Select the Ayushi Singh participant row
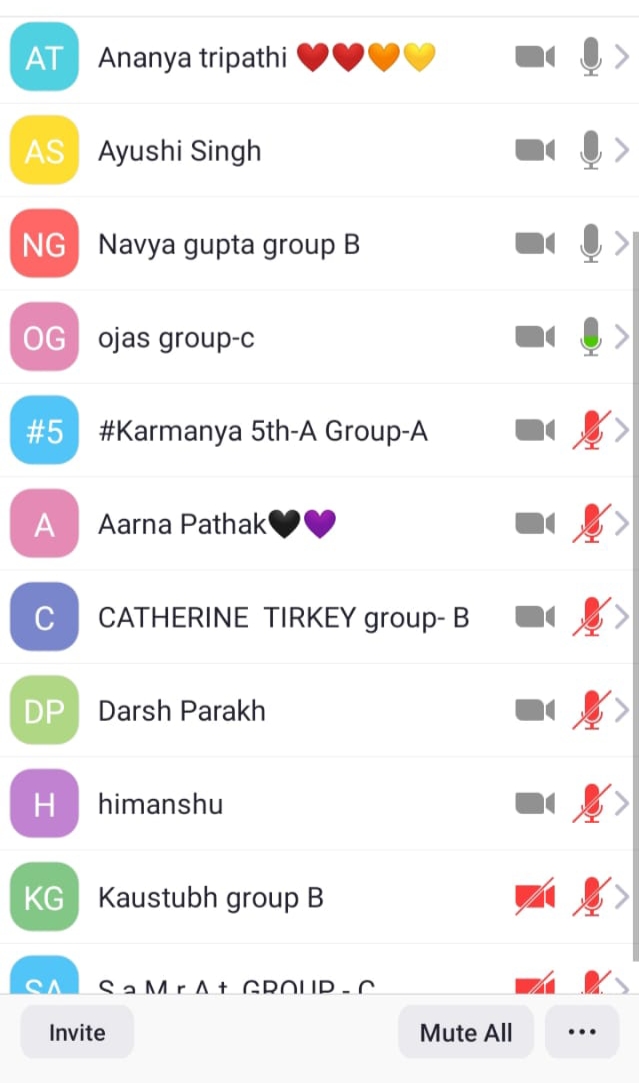The image size is (639, 1083). click(x=319, y=151)
